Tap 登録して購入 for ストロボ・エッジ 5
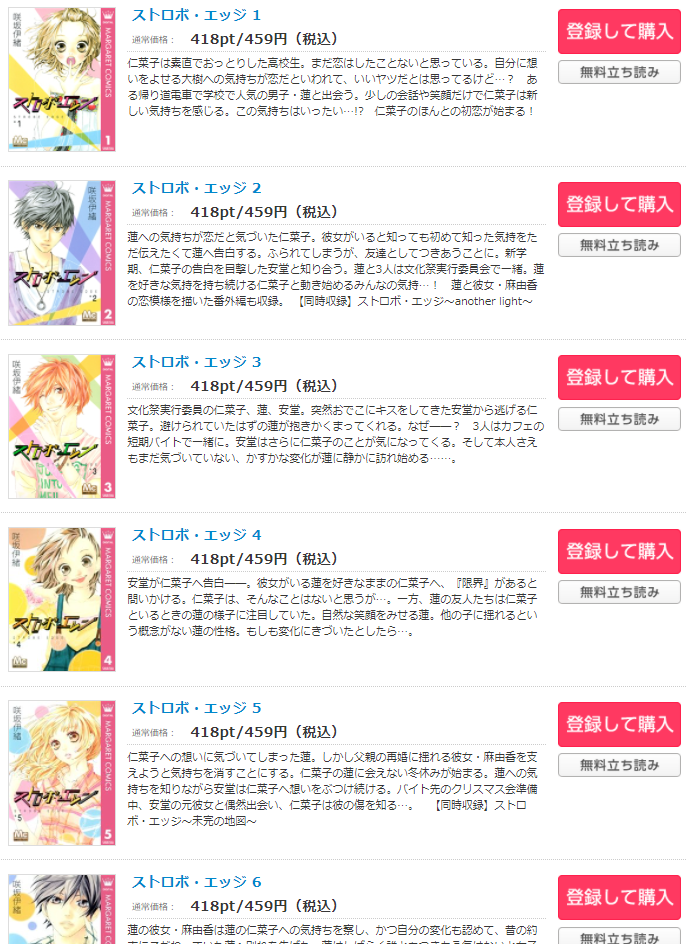 tap(619, 724)
